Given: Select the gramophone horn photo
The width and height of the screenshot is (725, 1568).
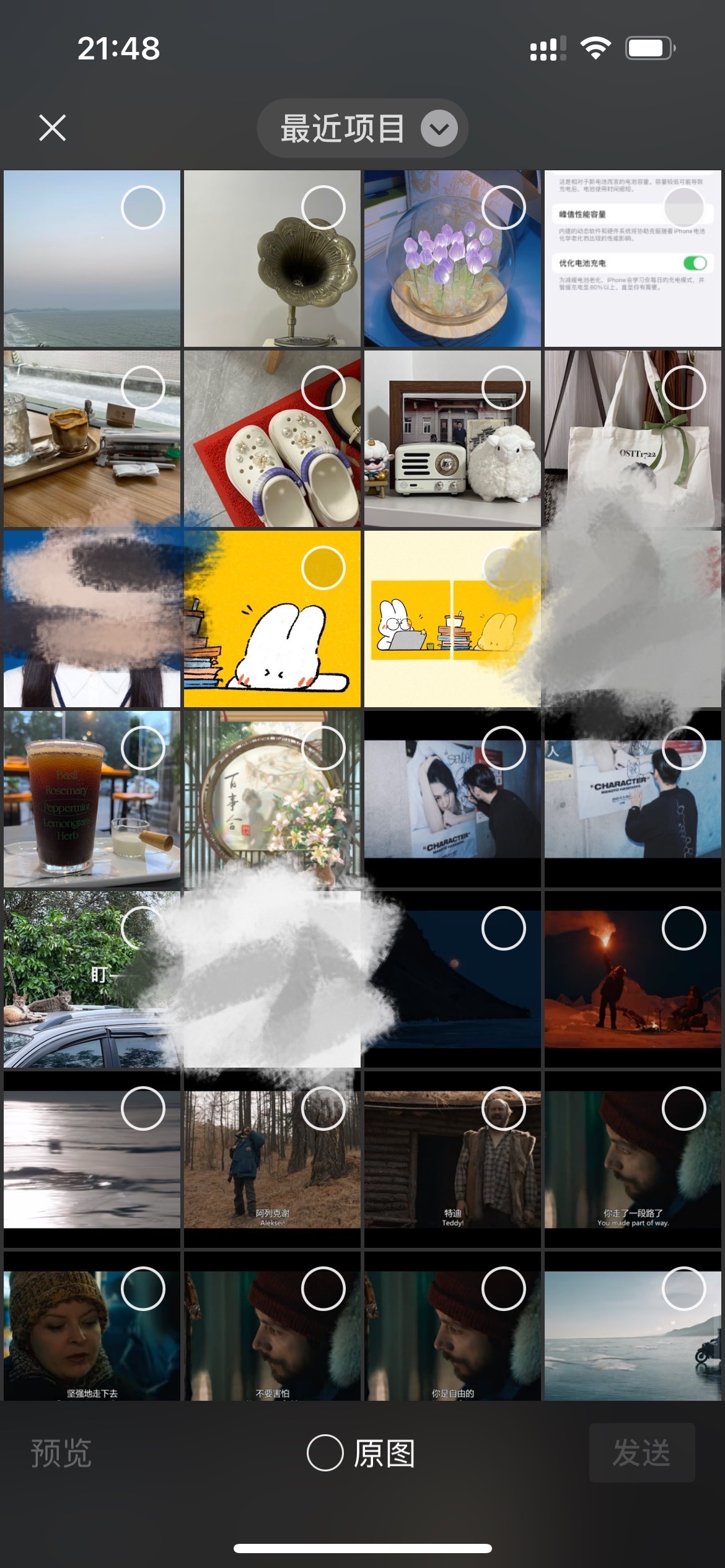Looking at the screenshot, I should 323,207.
